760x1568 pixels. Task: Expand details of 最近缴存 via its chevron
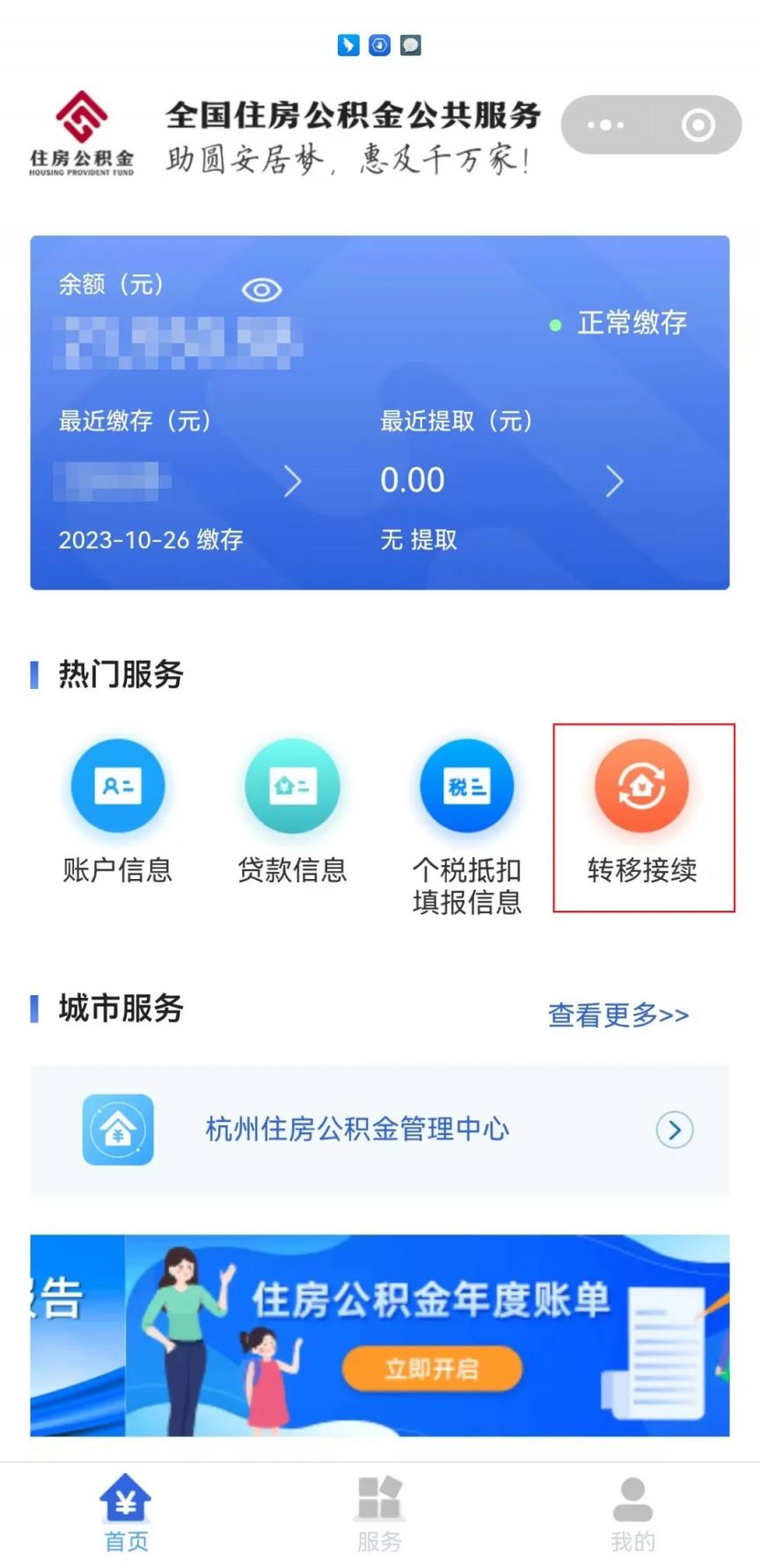tap(295, 481)
